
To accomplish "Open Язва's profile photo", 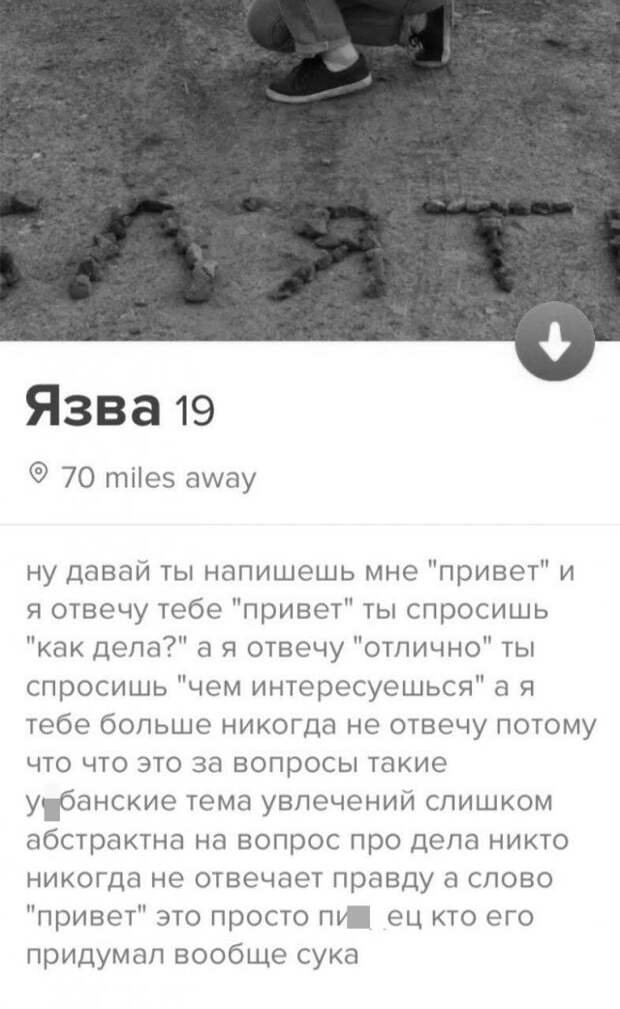I will (x=310, y=170).
